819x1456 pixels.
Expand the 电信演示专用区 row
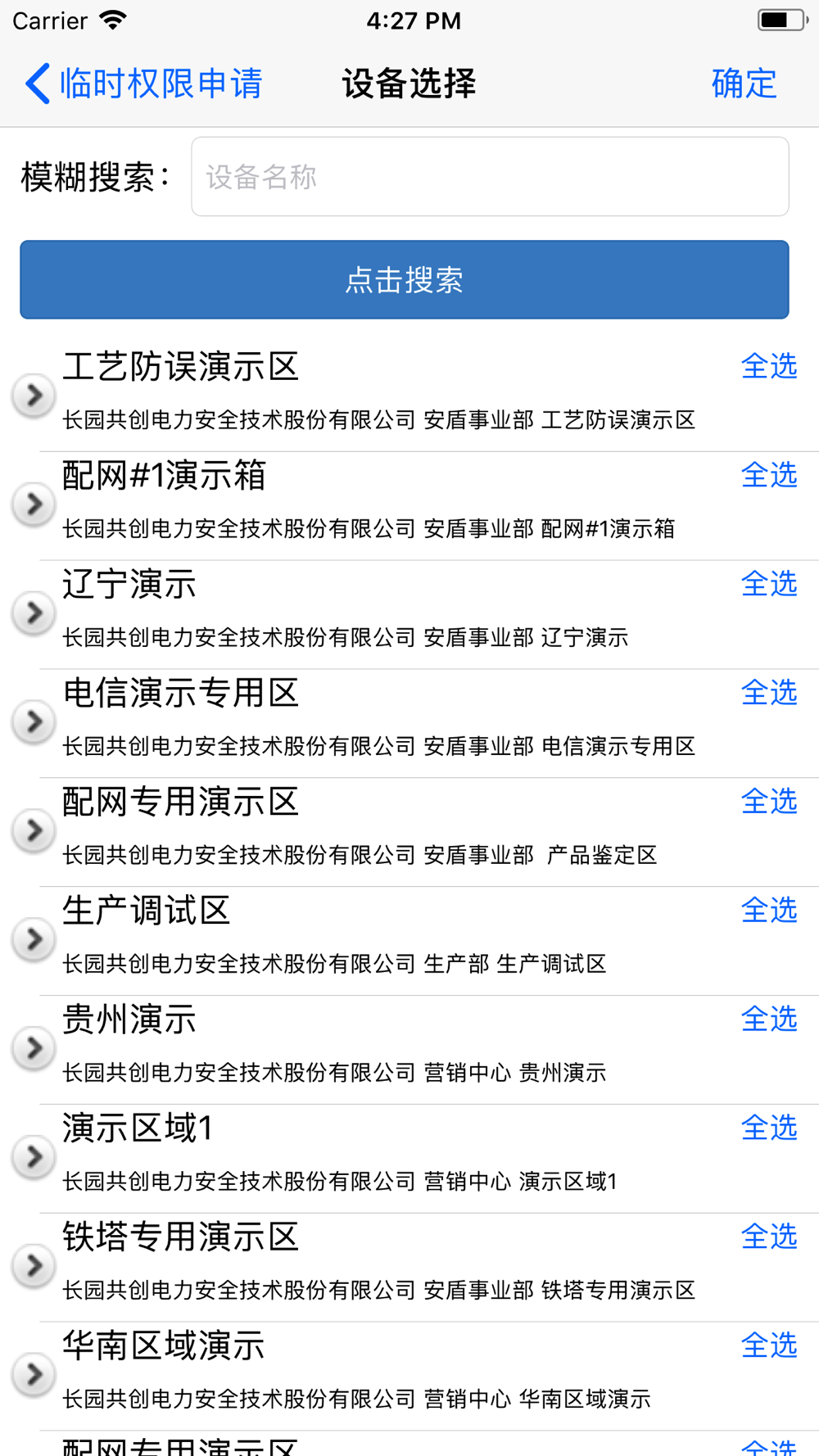[x=34, y=722]
